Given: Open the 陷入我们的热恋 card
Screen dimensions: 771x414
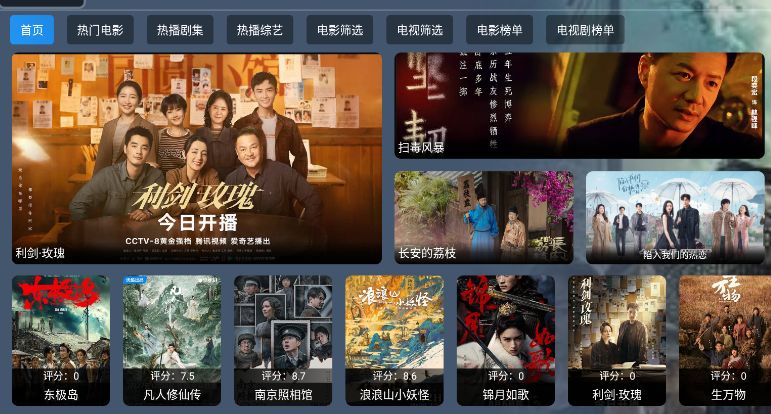Looking at the screenshot, I should click(x=675, y=217).
